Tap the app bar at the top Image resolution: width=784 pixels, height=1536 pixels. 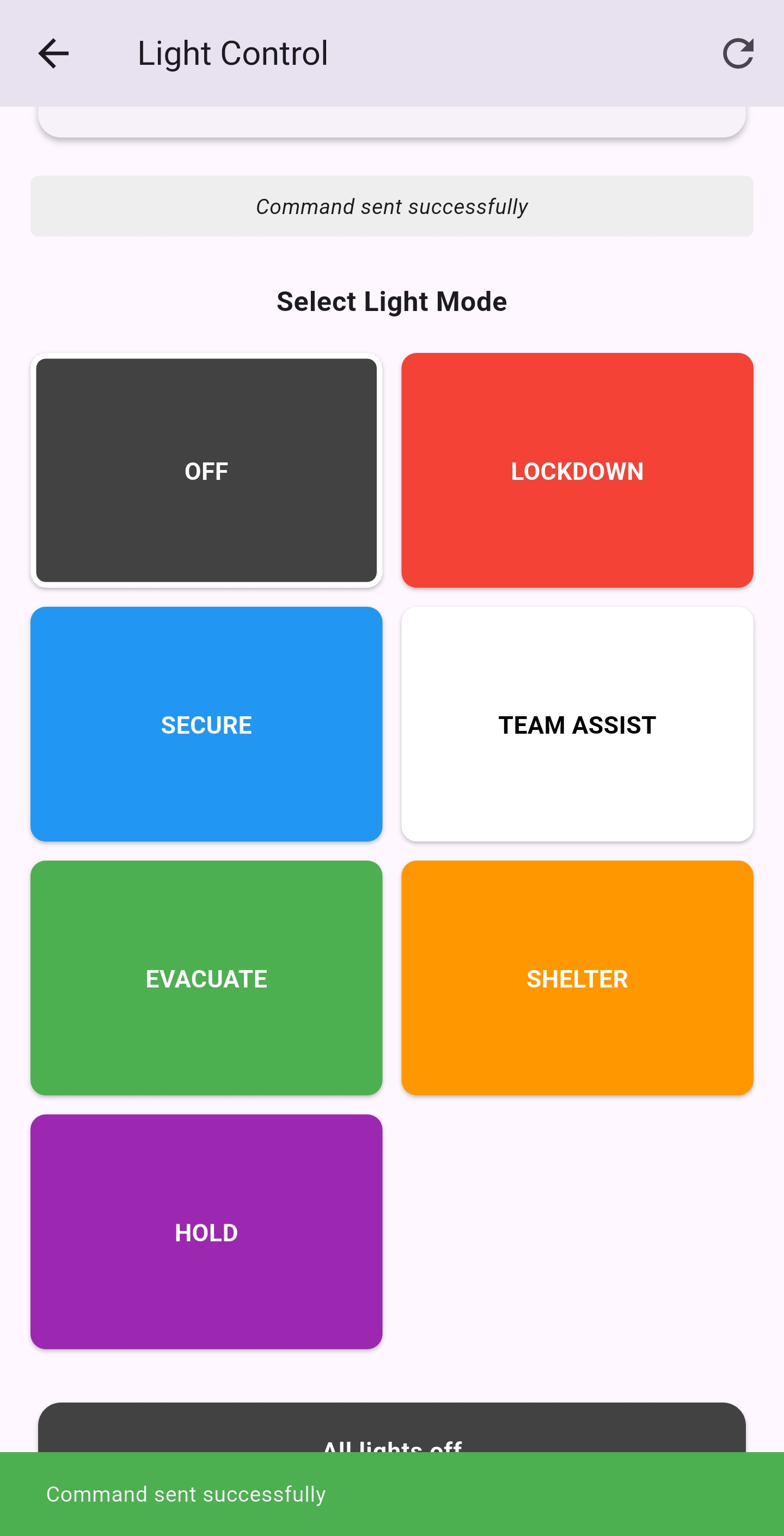coord(391,53)
